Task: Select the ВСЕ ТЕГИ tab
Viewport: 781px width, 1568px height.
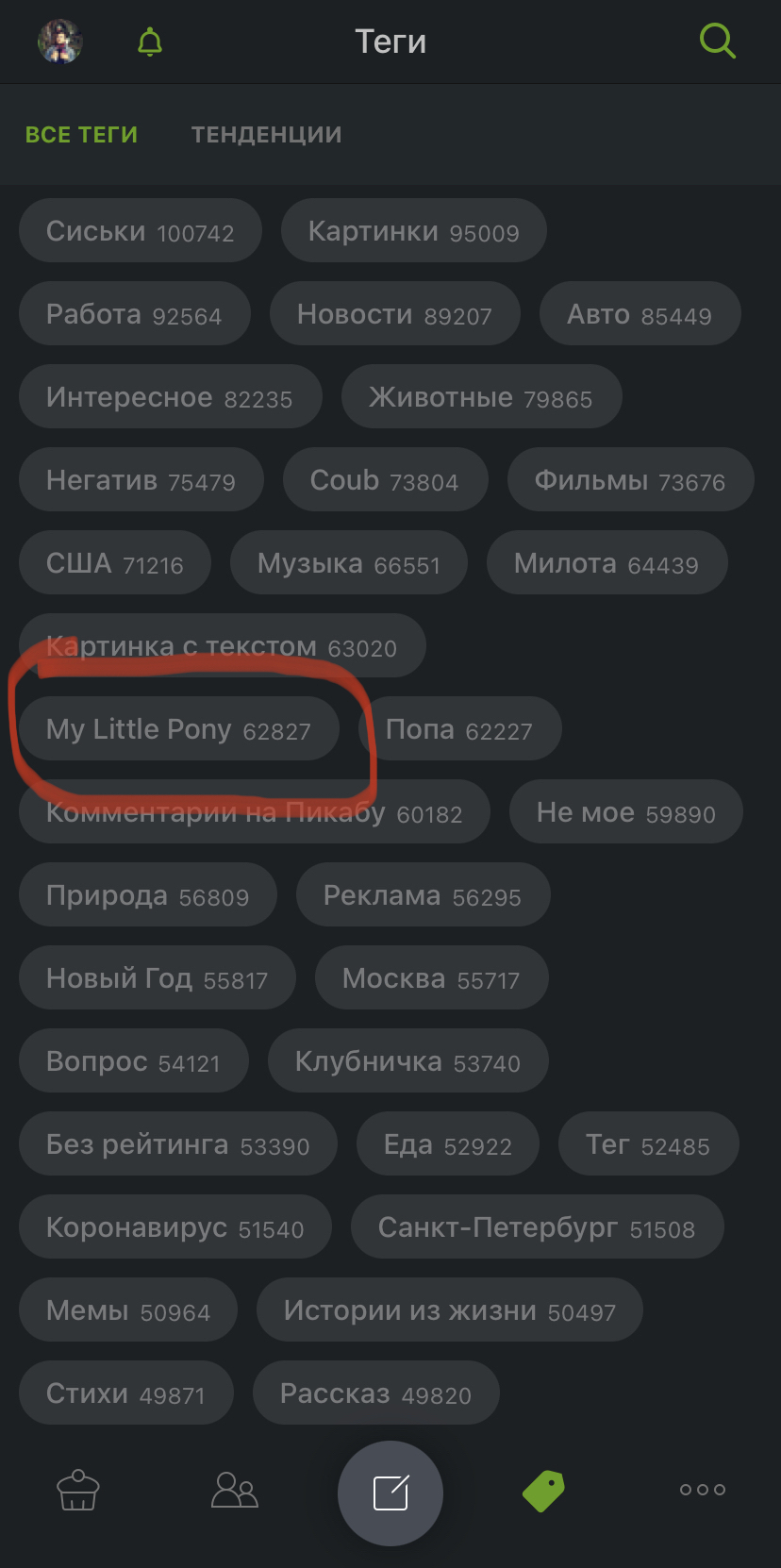Action: [x=81, y=135]
